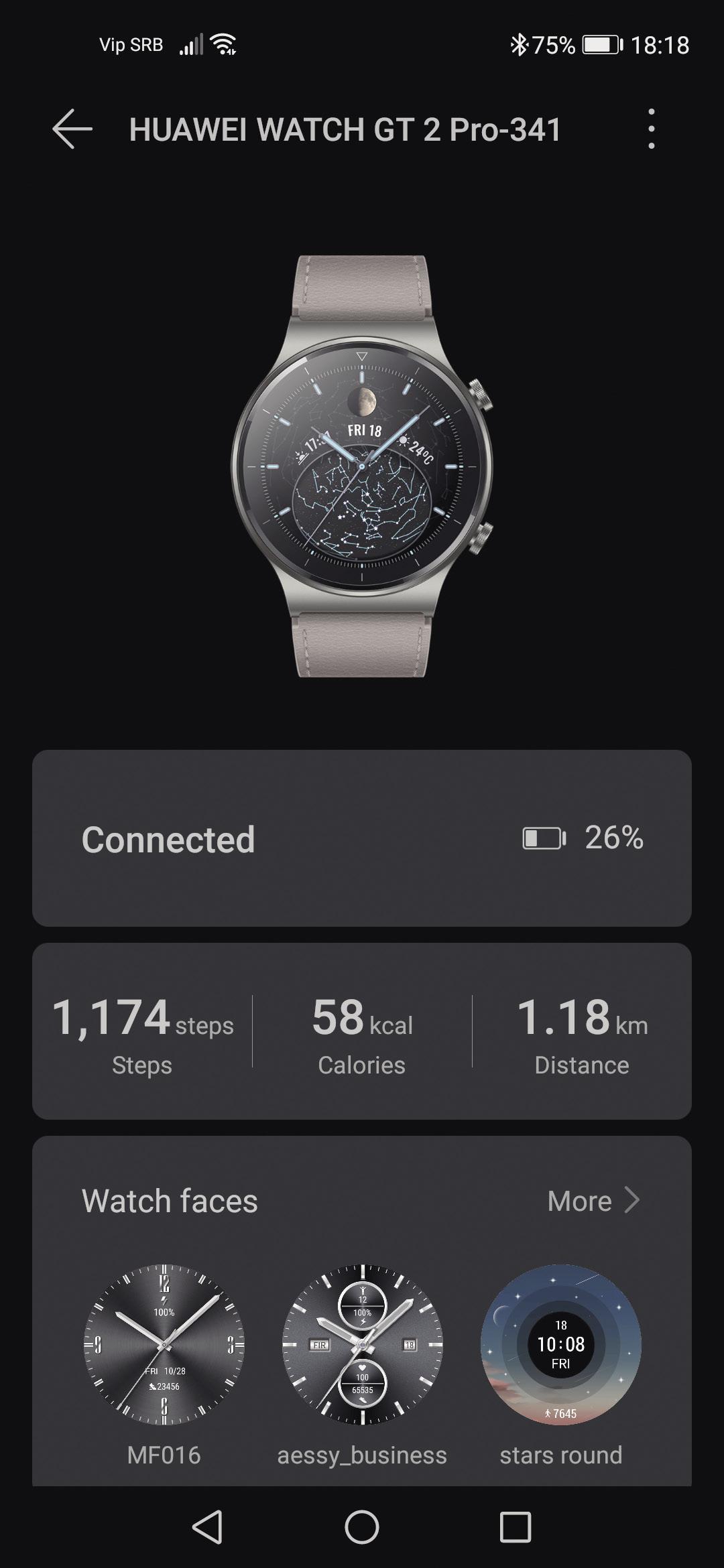
Task: Open the steps, calories and distance card
Action: (x=362, y=1031)
